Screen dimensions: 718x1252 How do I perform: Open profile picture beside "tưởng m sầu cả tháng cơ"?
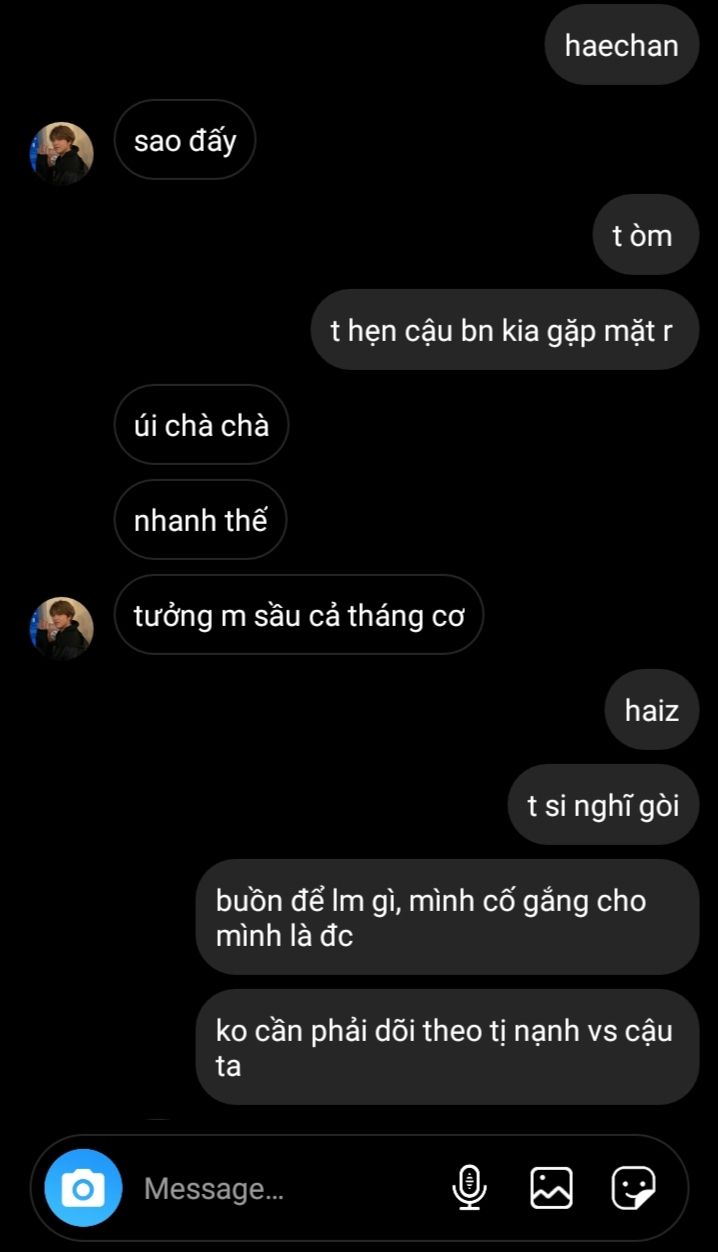[62, 628]
